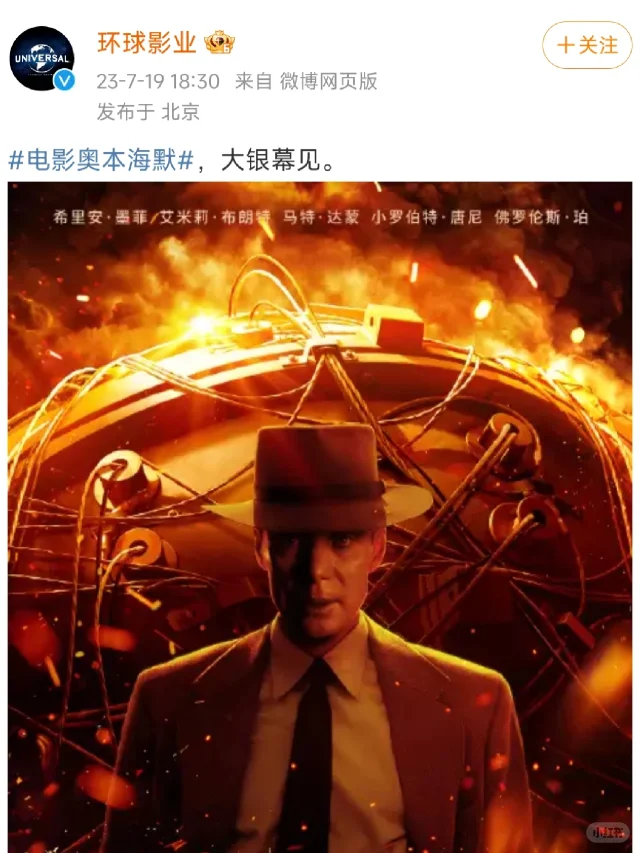
Task: Open the 环球影业 profile avatar
Action: pyautogui.click(x=42, y=58)
